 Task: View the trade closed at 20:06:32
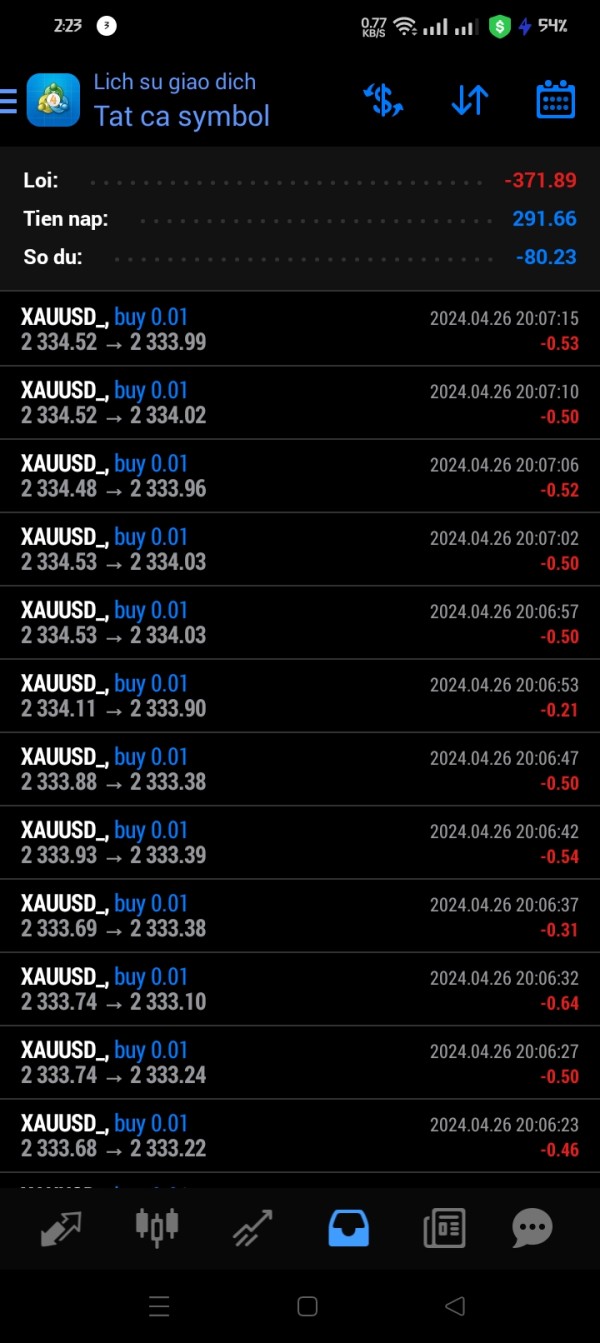click(300, 989)
